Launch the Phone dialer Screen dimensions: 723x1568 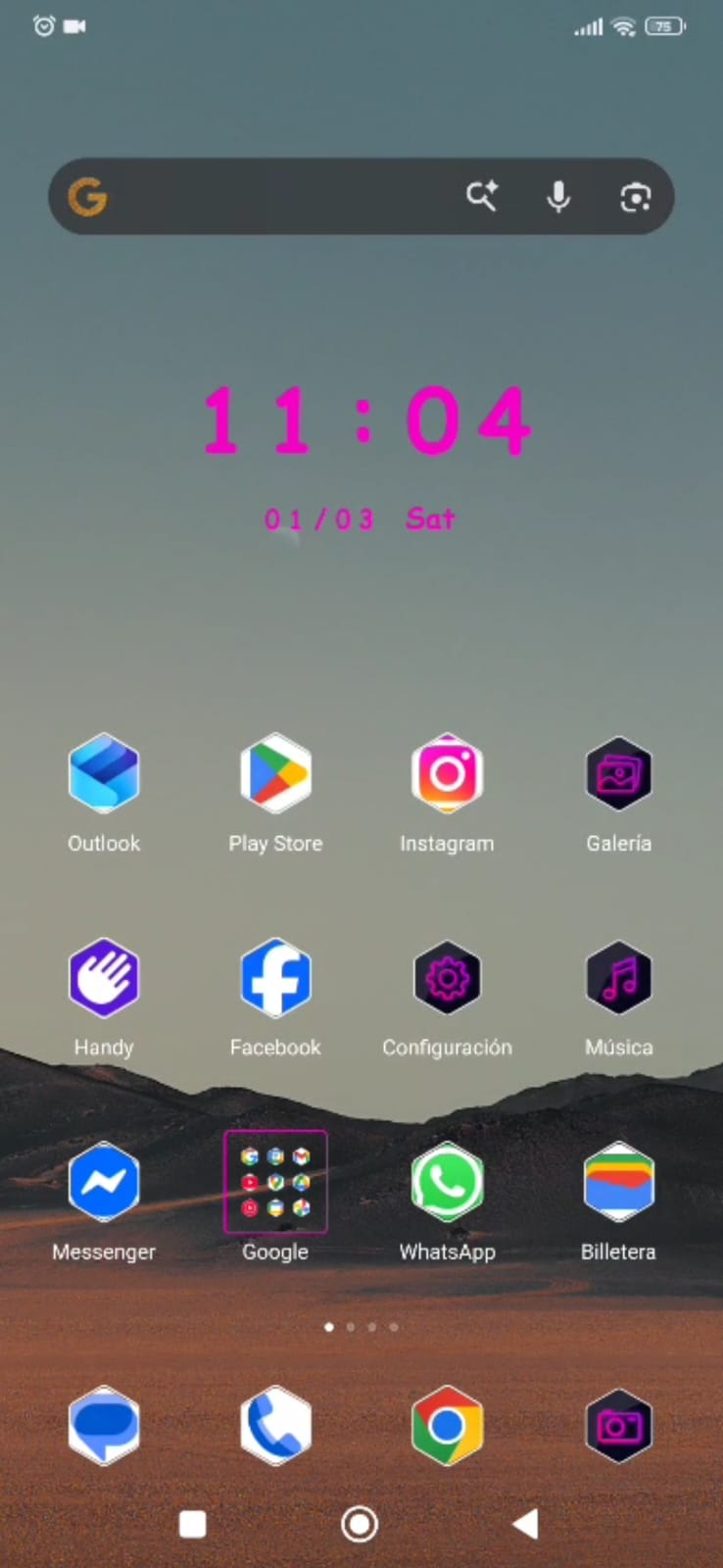coord(275,1426)
